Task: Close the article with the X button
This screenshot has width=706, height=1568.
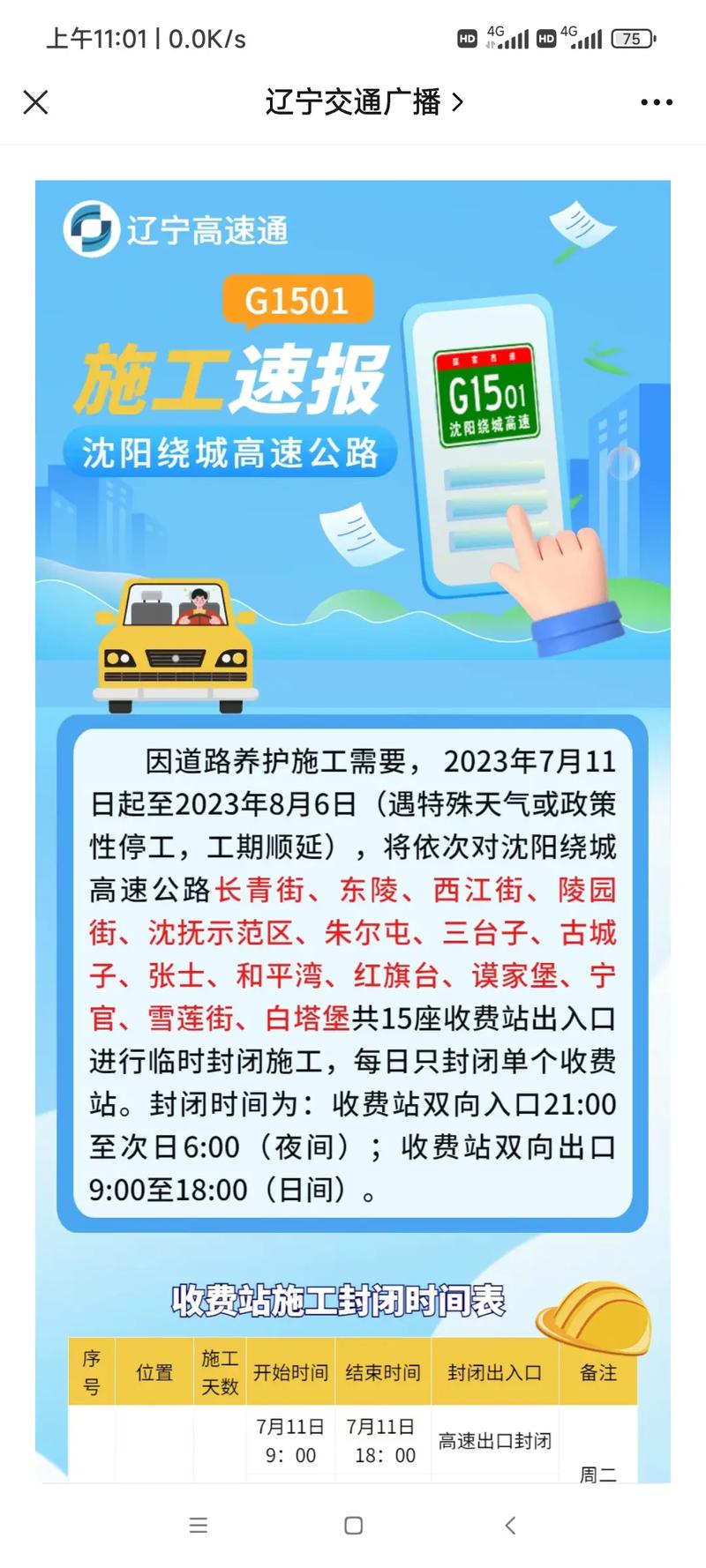Action: [35, 101]
